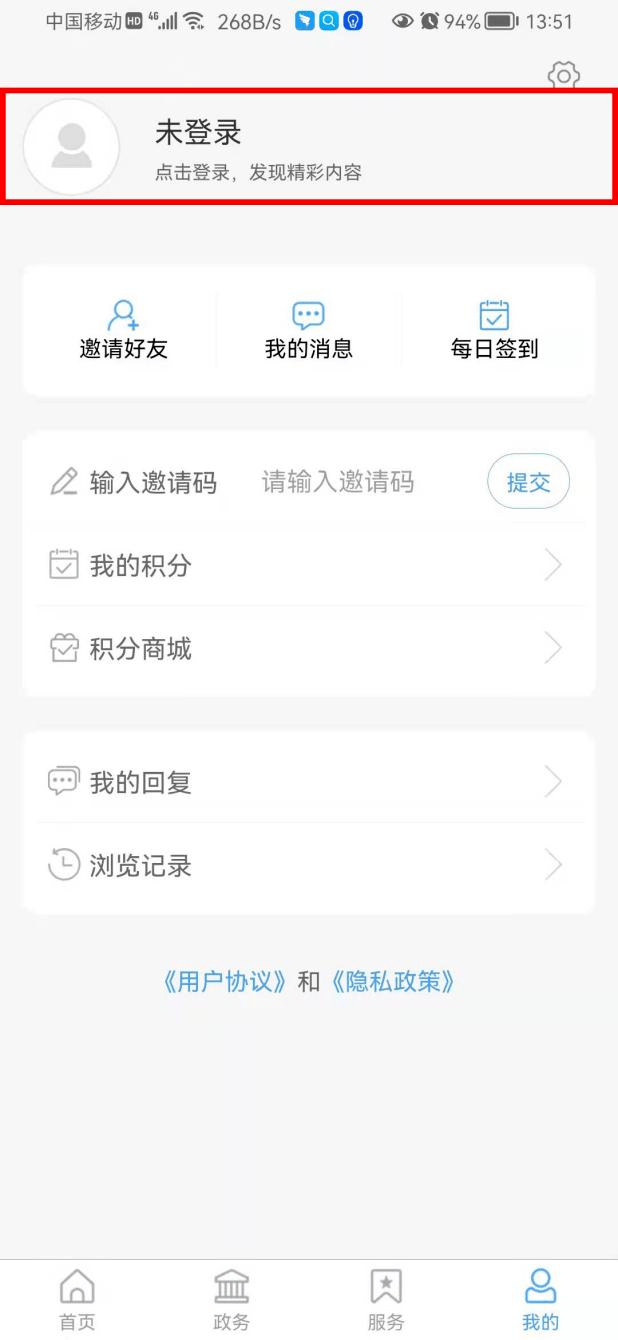618x1340 pixels.
Task: Open the settings gear icon
Action: (x=564, y=75)
